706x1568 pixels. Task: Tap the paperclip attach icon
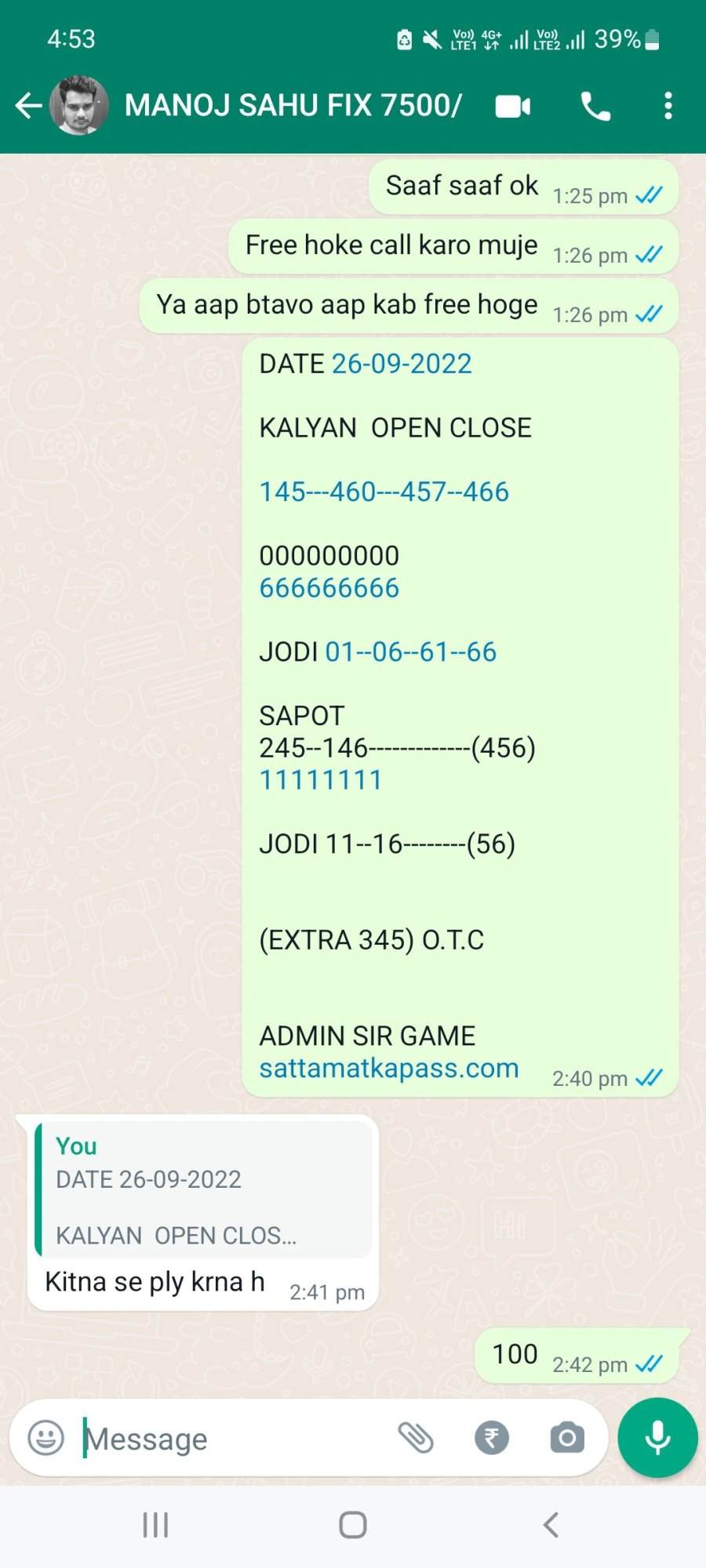[416, 1438]
